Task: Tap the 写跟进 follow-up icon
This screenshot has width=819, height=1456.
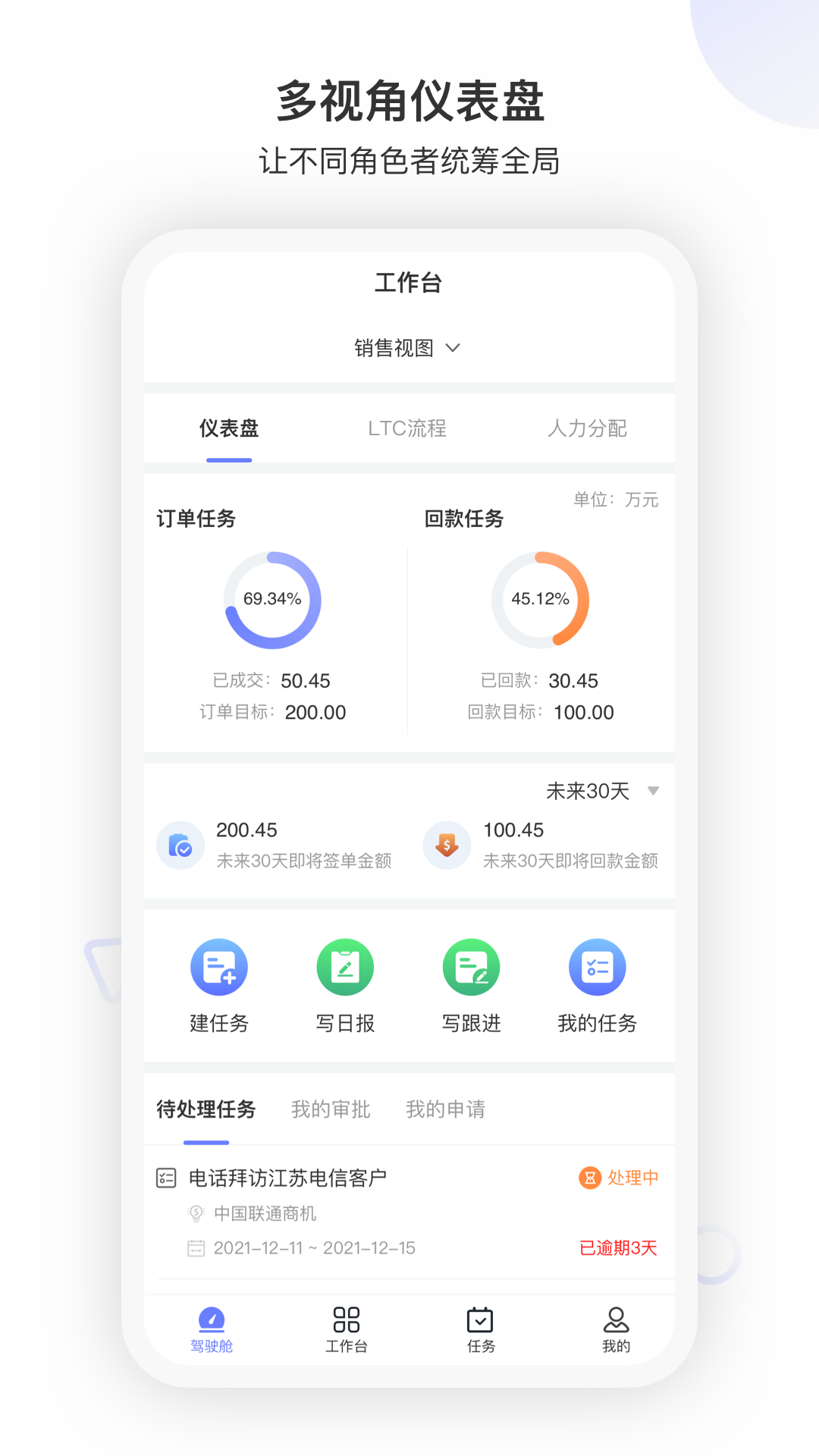Action: (x=472, y=968)
